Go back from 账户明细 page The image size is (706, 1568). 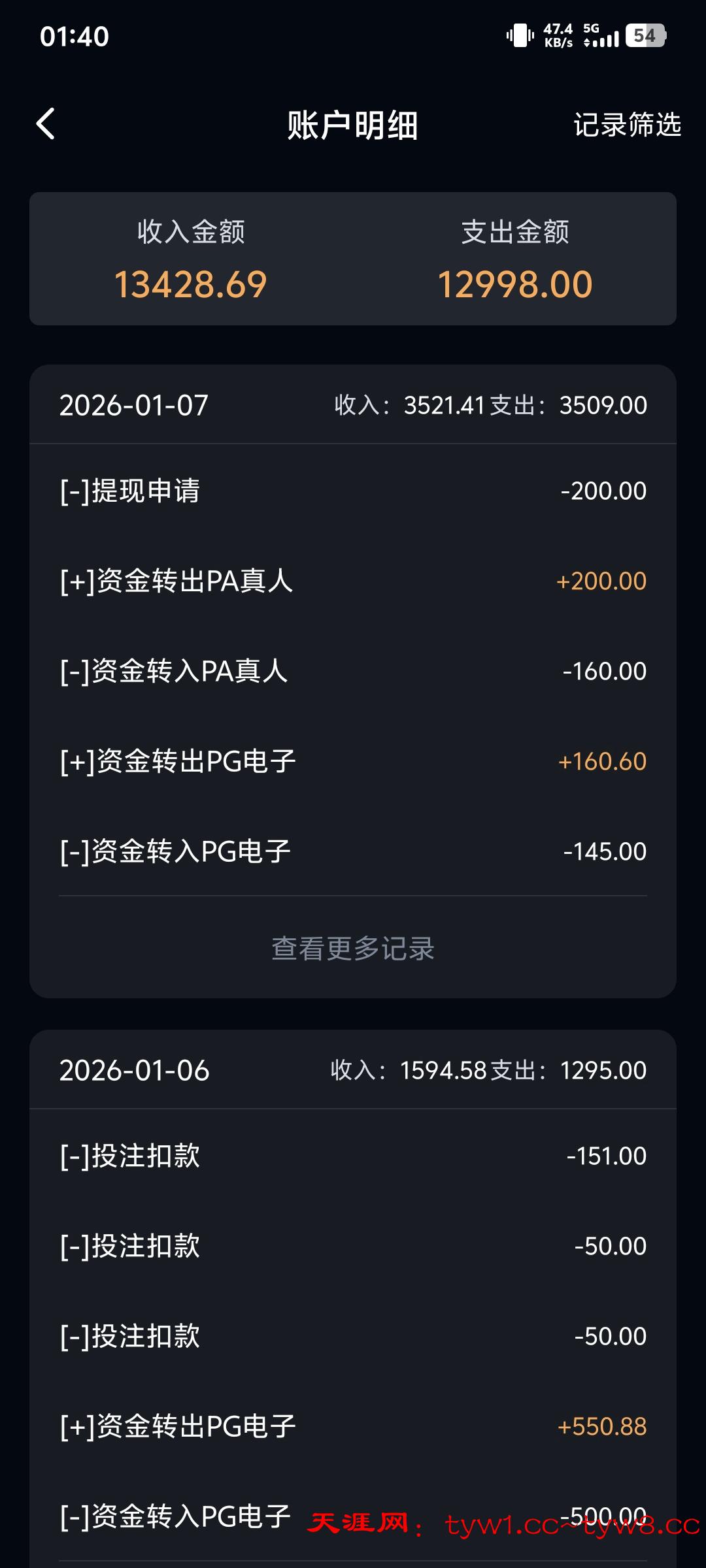tap(46, 124)
